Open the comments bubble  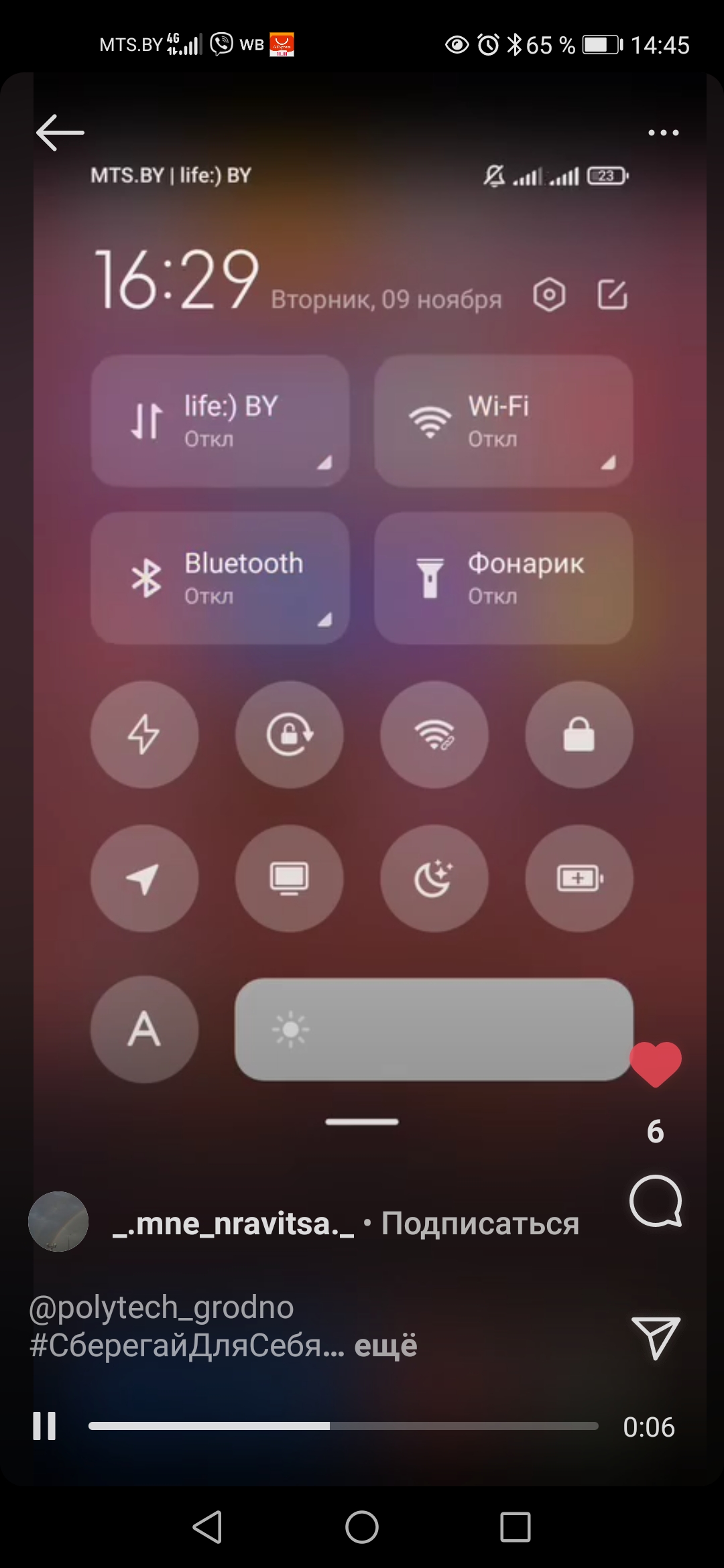656,1201
